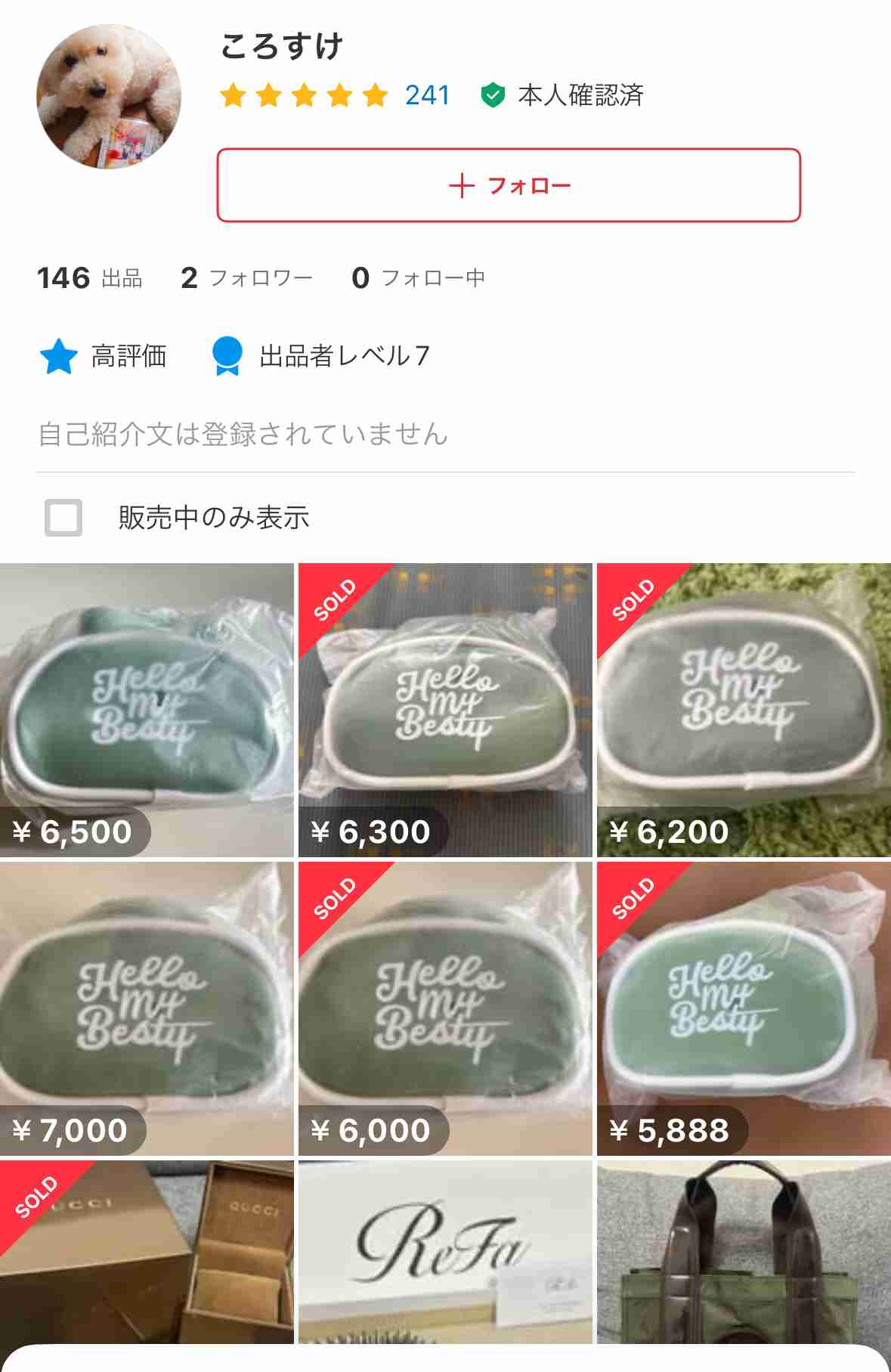Open the sold ¥5,888 pouch listing
This screenshot has height=1372, width=891.
[x=744, y=1008]
